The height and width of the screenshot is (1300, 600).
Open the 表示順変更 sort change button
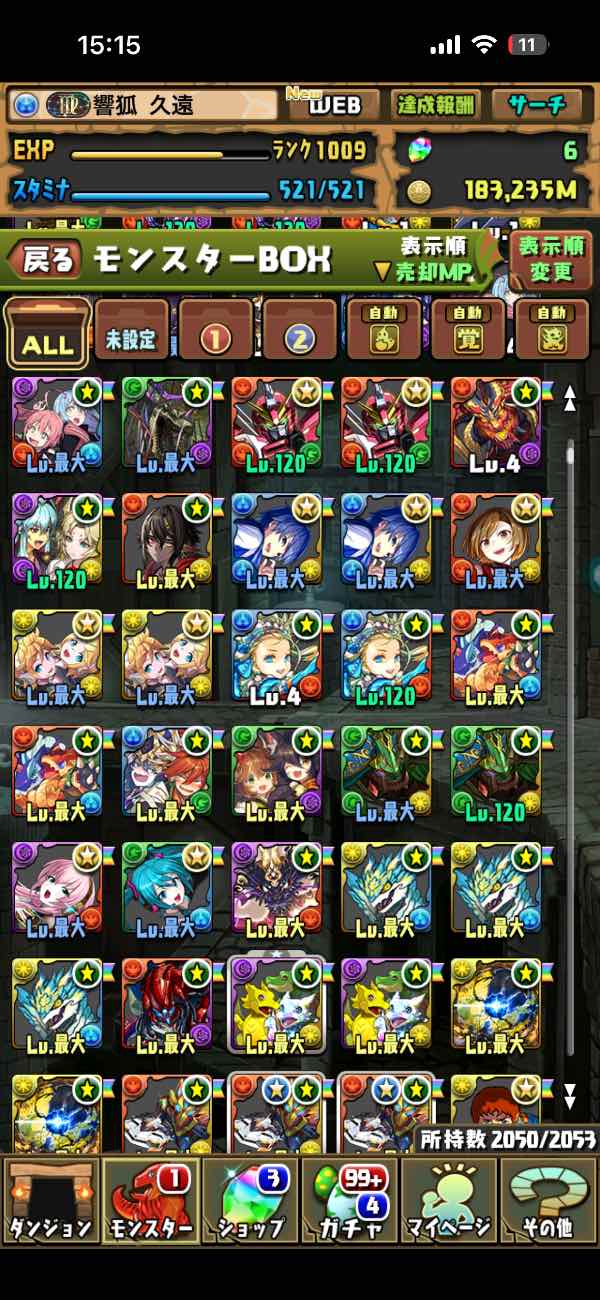point(551,259)
